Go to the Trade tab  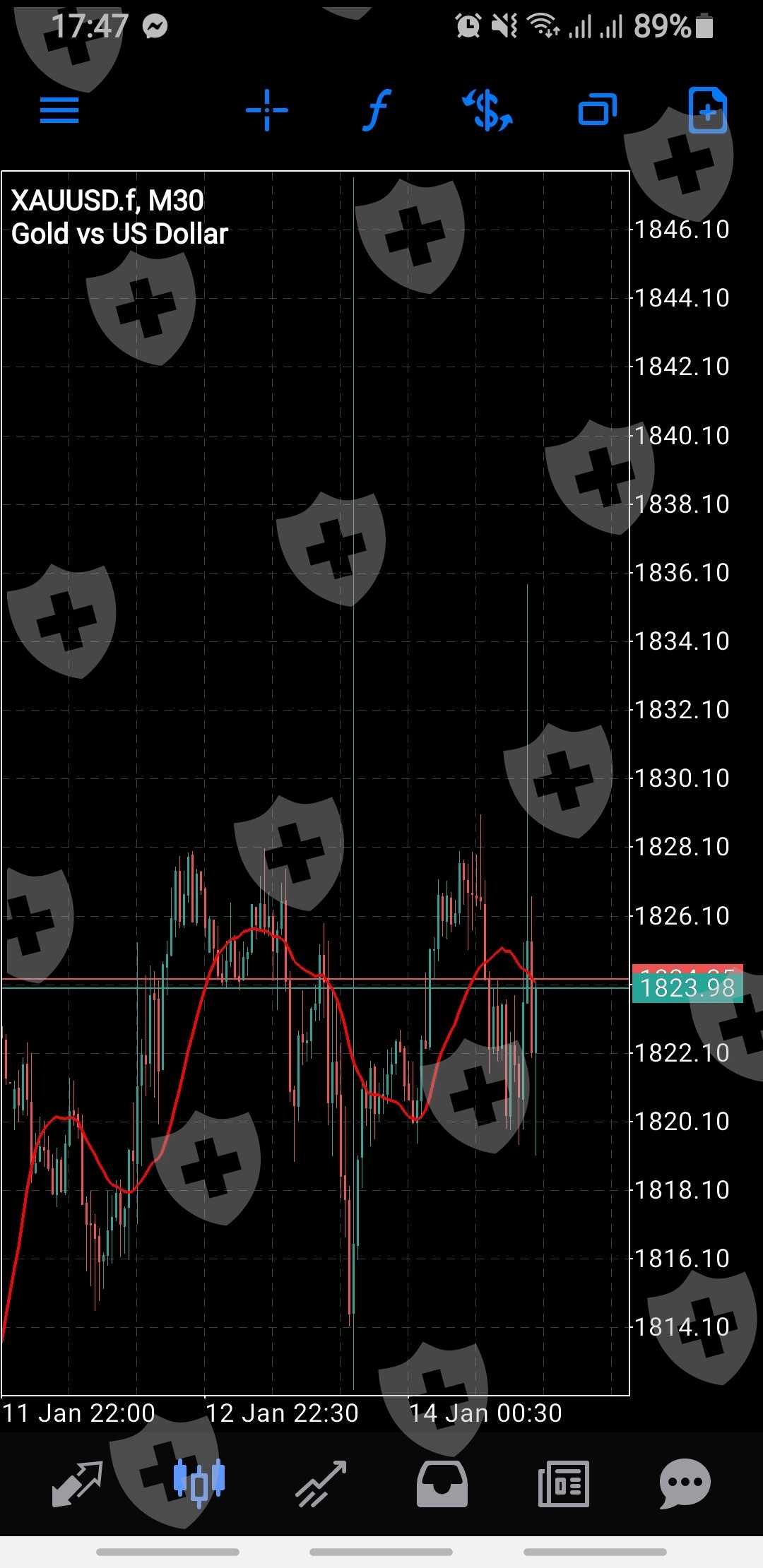[321, 1483]
